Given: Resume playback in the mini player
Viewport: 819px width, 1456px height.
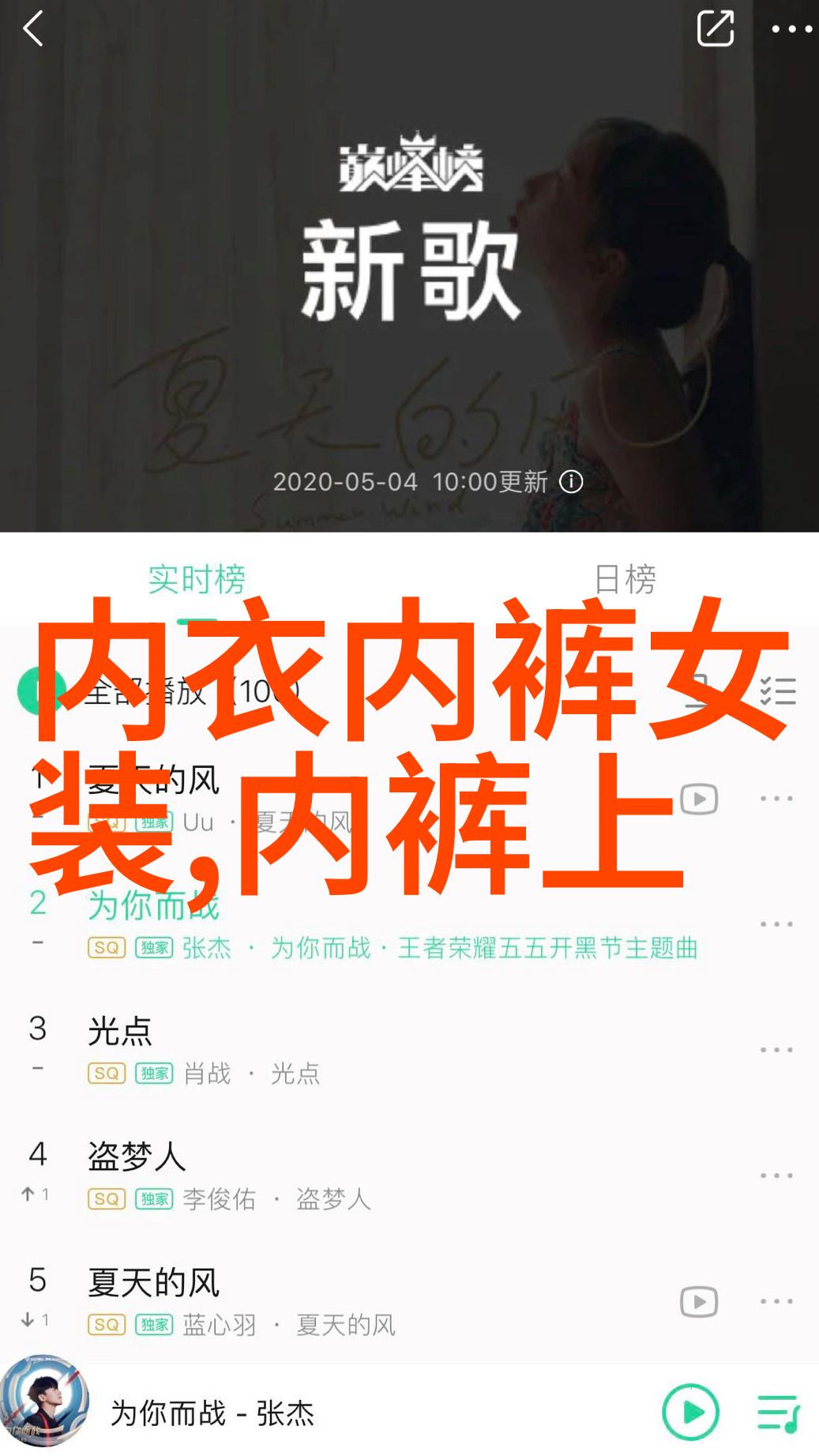Looking at the screenshot, I should point(690,1412).
